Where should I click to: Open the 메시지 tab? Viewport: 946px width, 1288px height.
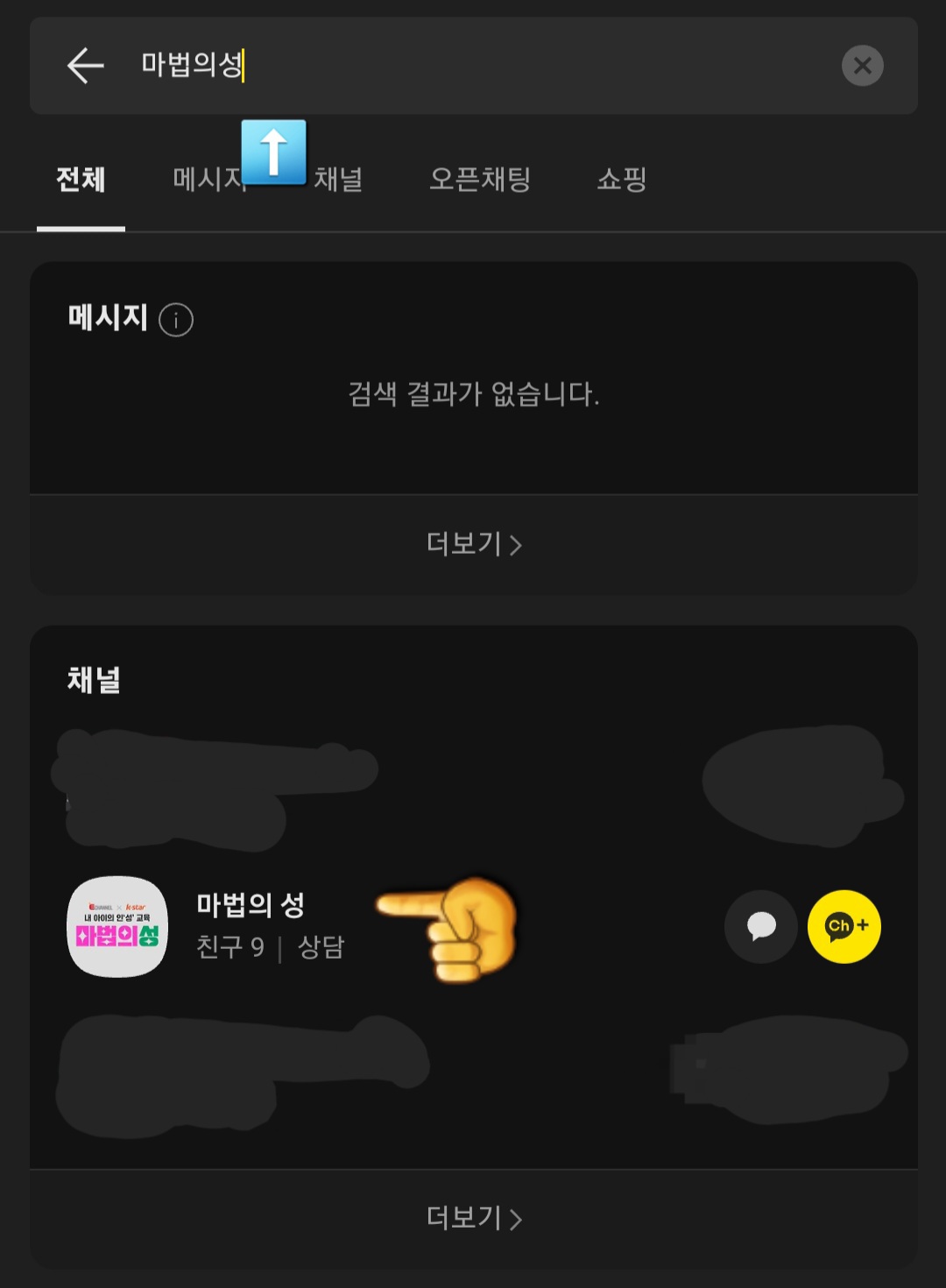click(206, 180)
